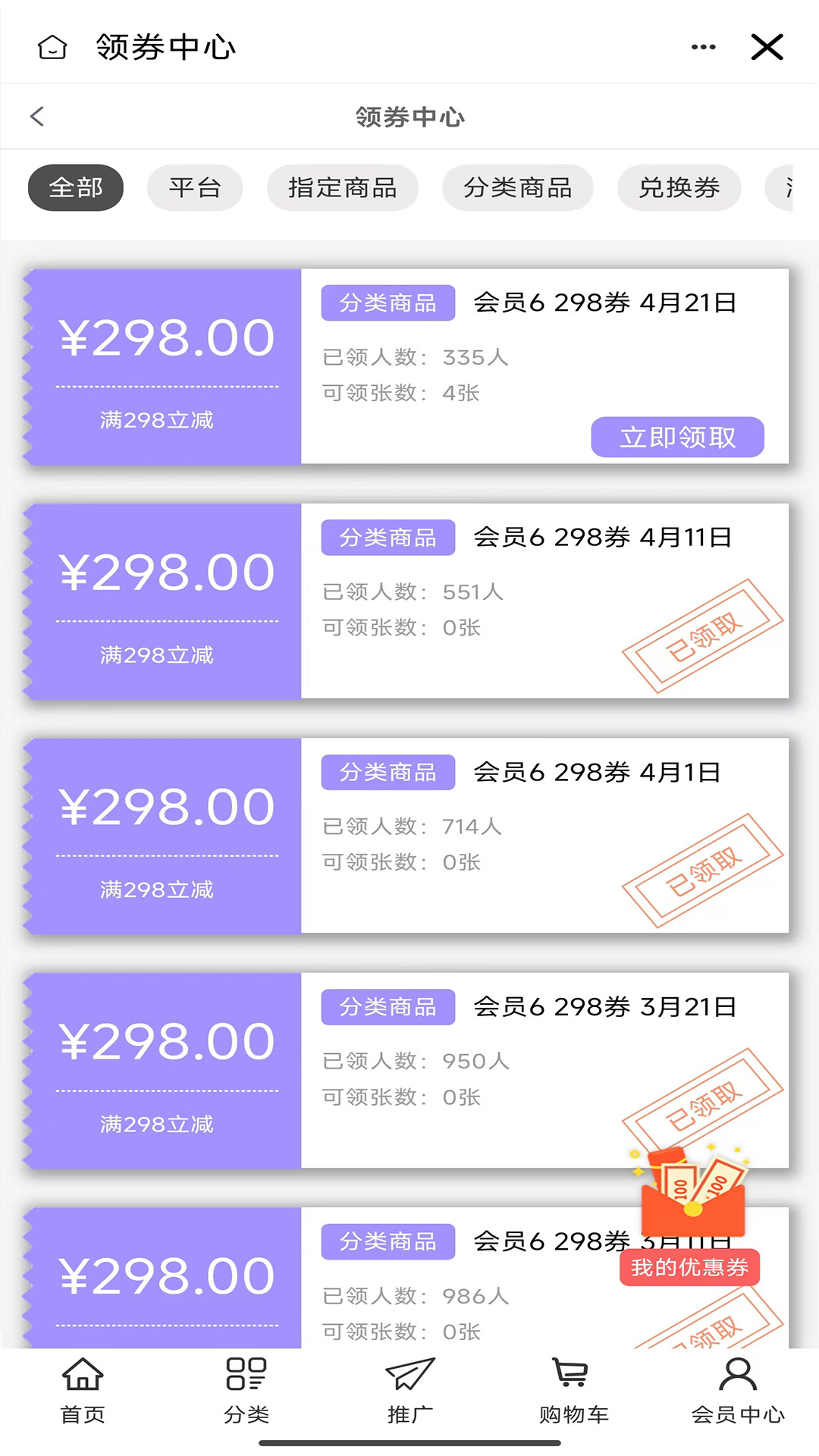The image size is (819, 1456).
Task: Show 分类商品 coupons tab
Action: (517, 187)
